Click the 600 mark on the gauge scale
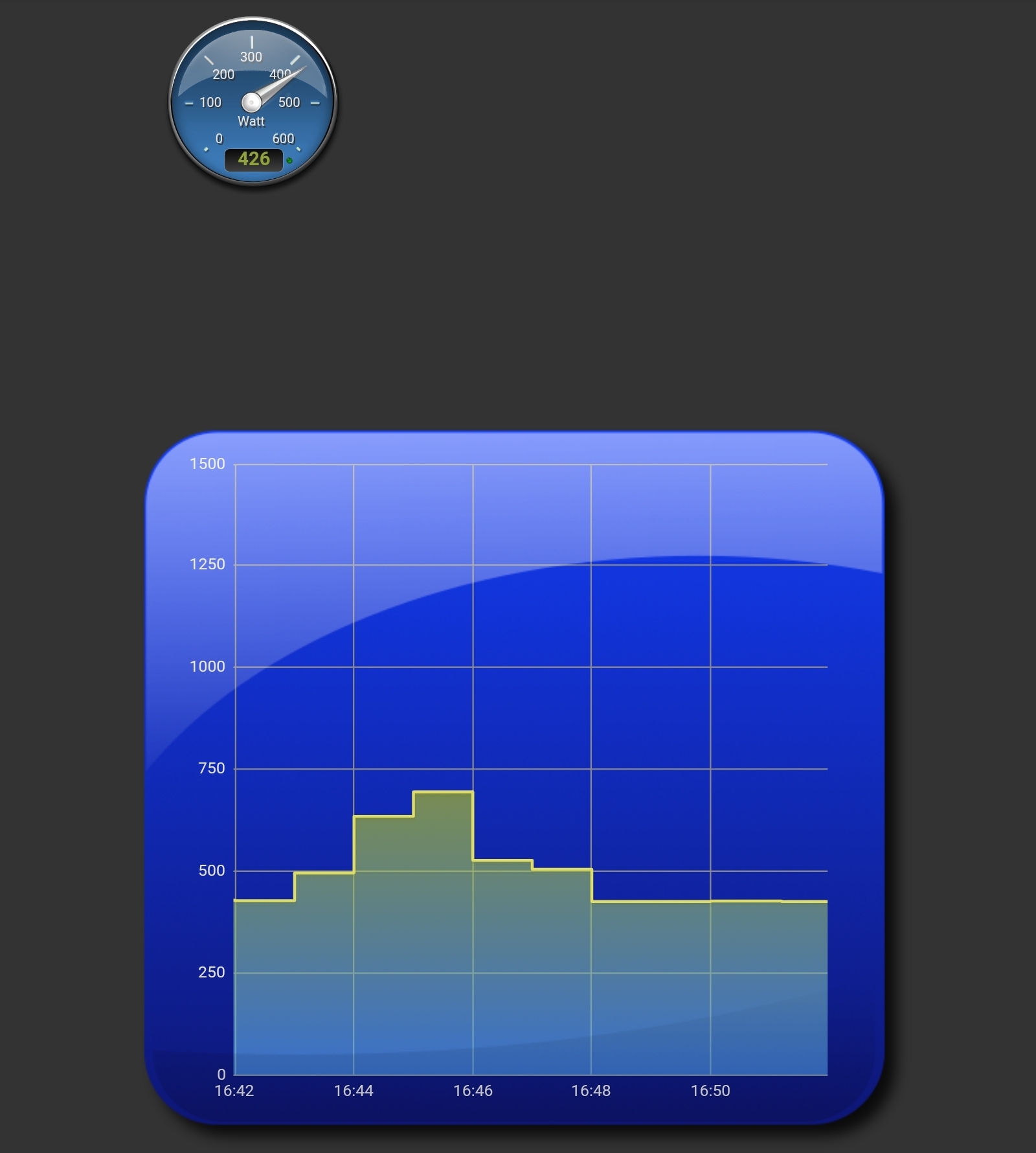1036x1153 pixels. tap(283, 138)
